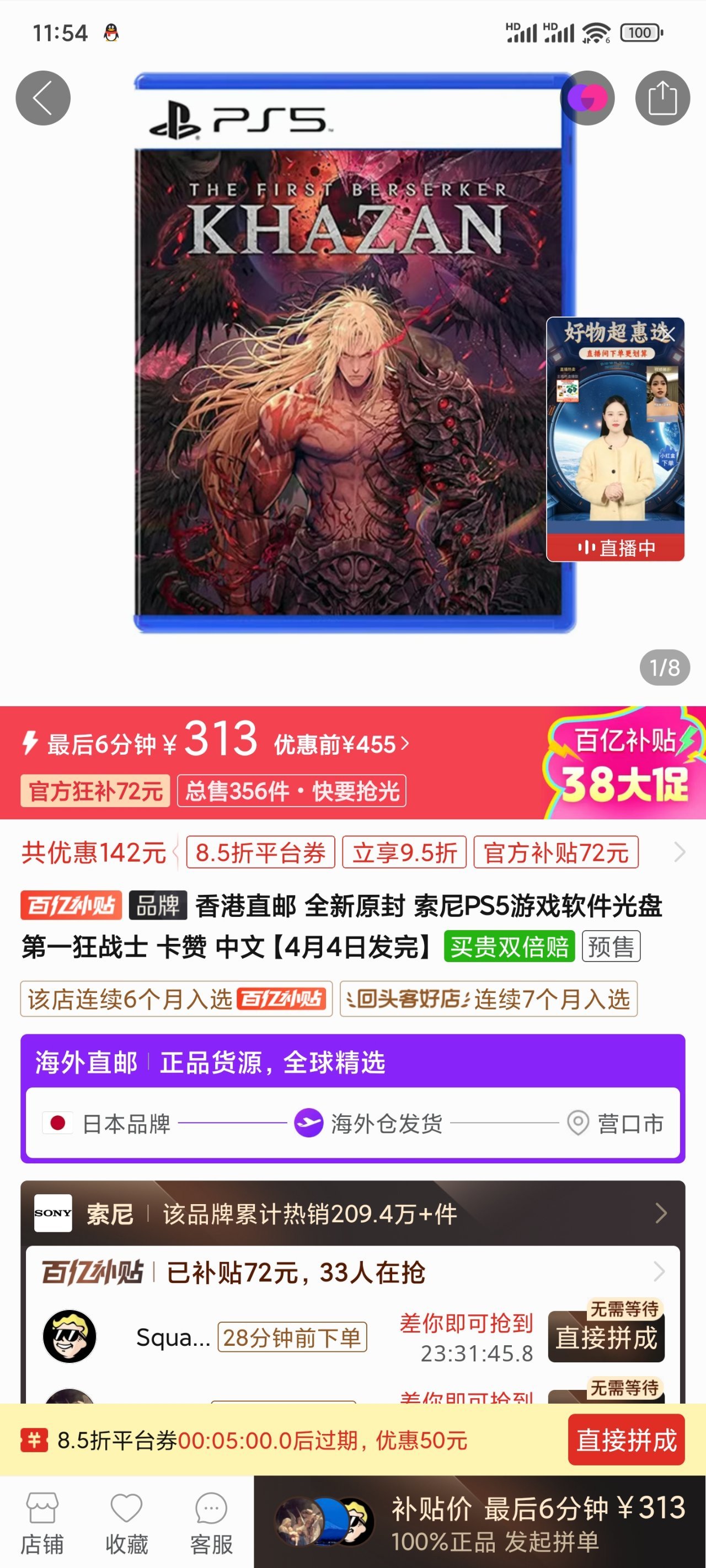The width and height of the screenshot is (706, 1568).
Task: Open the 索尼 brand page row
Action: (352, 1213)
